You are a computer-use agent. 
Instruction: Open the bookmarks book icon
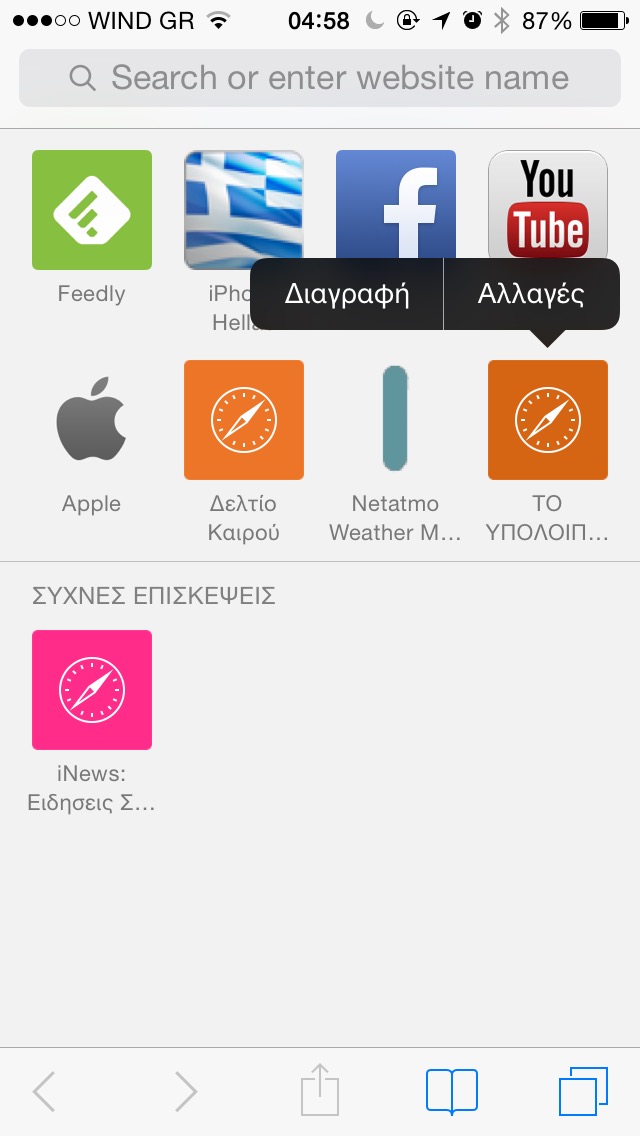tap(452, 1091)
